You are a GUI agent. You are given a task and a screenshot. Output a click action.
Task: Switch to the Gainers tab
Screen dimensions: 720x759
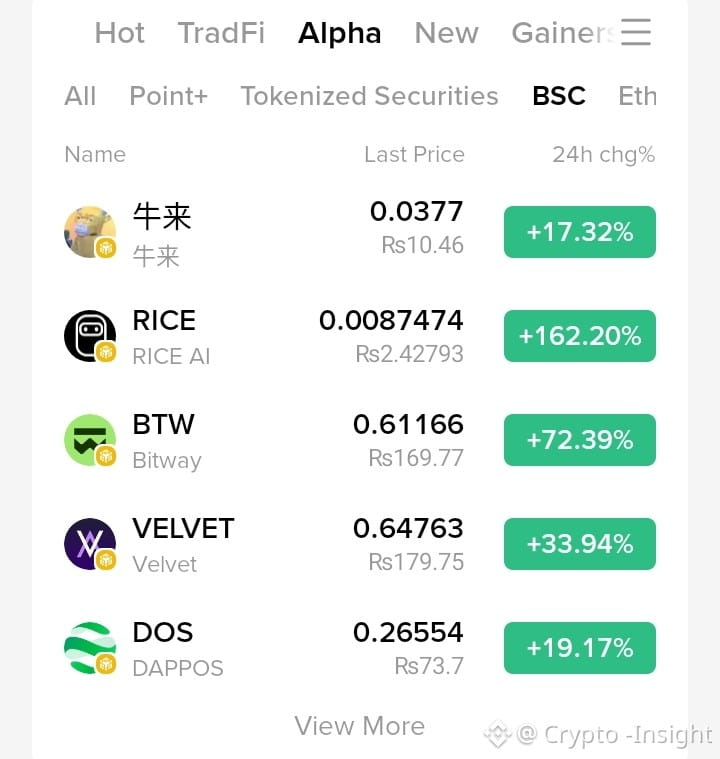coord(564,33)
